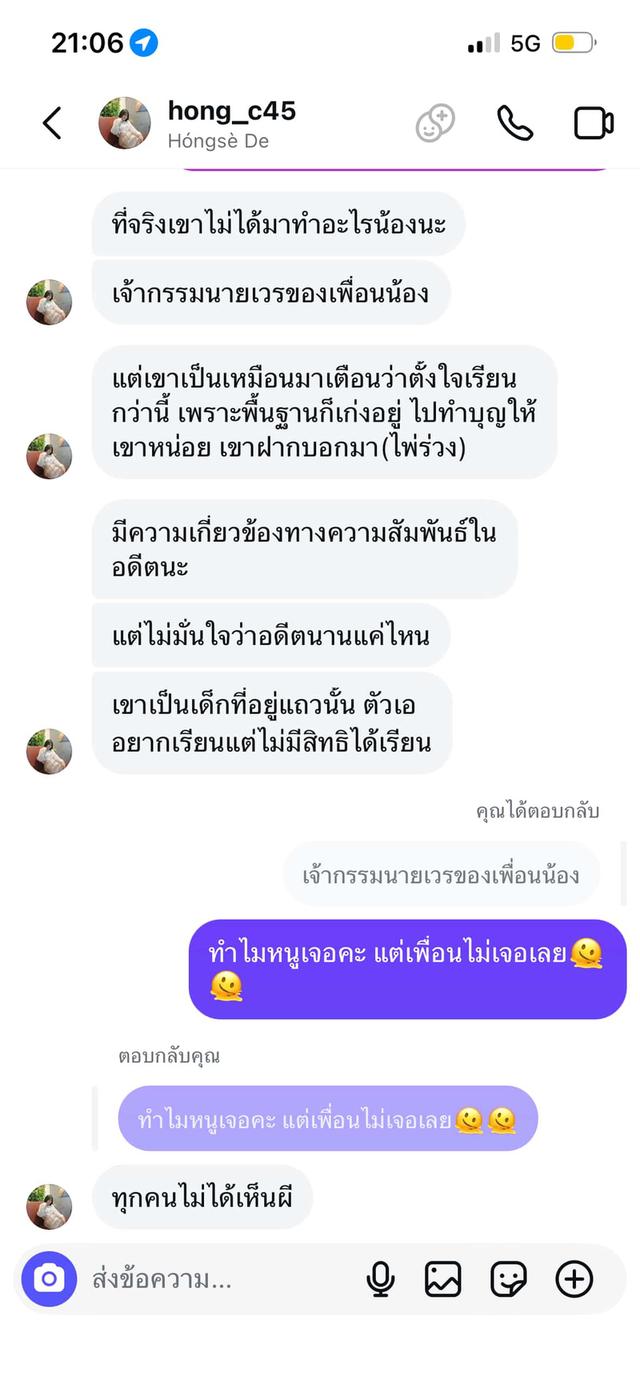Tap the message input field
This screenshot has width=640, height=1384.
pos(220,1278)
